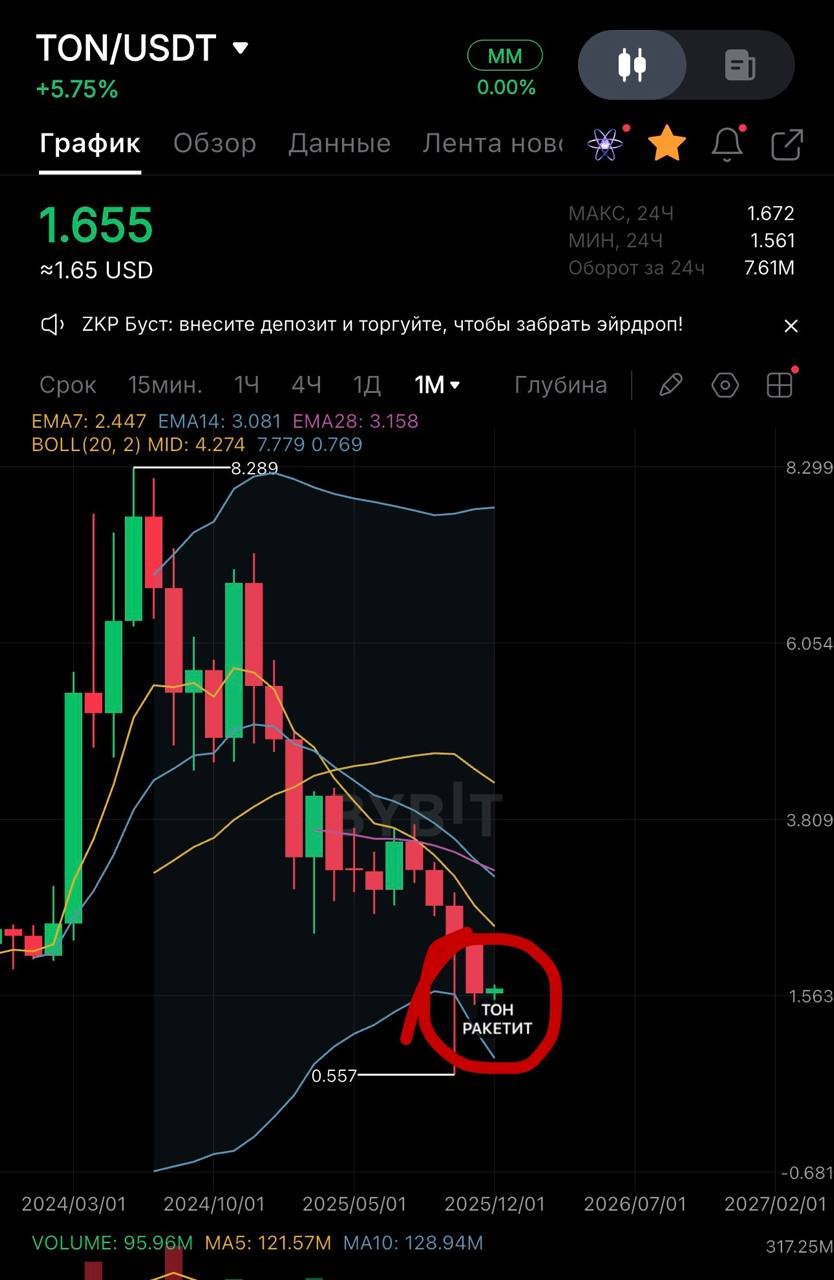Screen dimensions: 834x1280
Task: Share the chart via share icon
Action: click(787, 145)
